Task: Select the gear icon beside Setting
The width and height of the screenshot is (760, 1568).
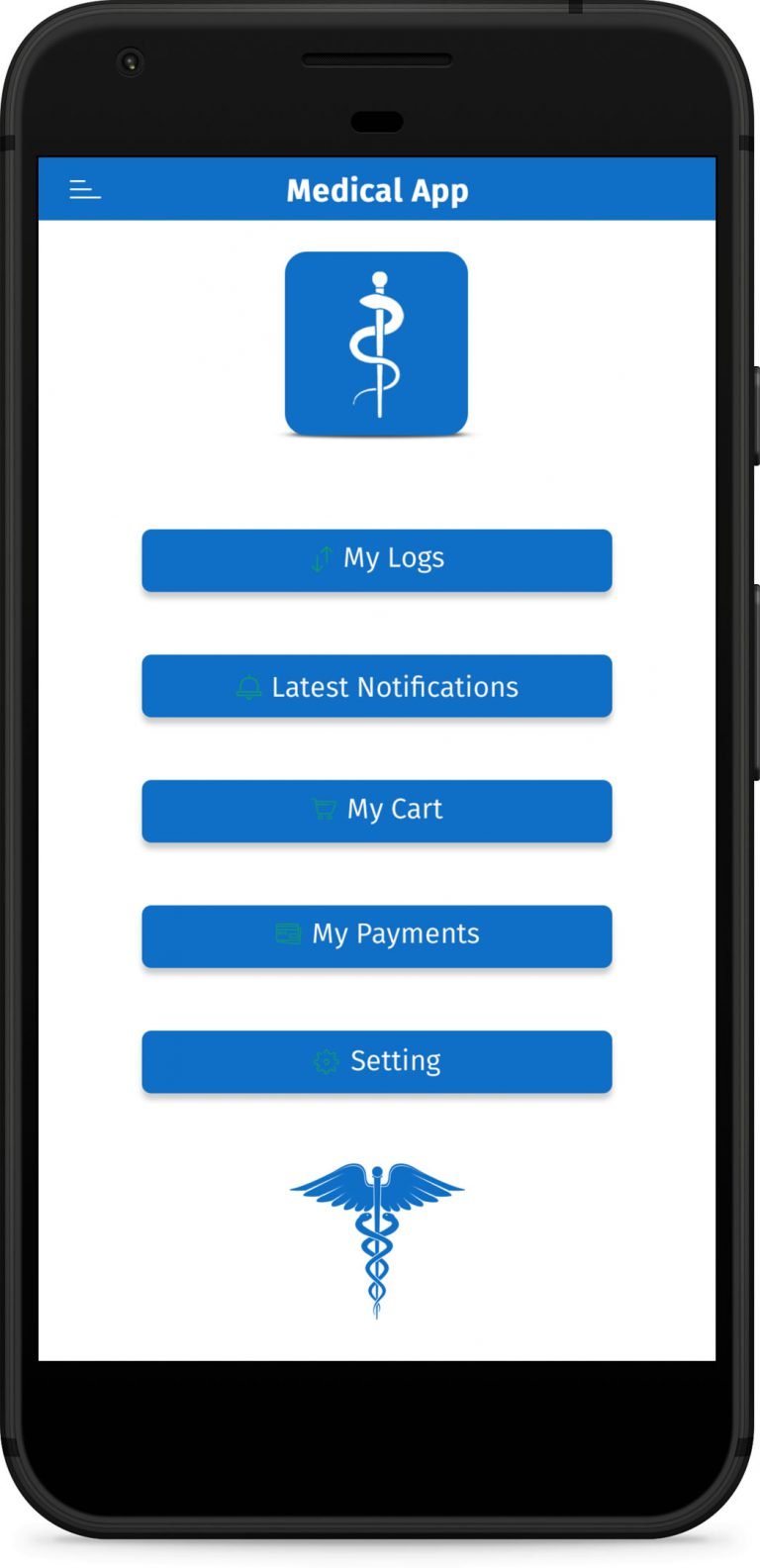Action: (x=324, y=1060)
